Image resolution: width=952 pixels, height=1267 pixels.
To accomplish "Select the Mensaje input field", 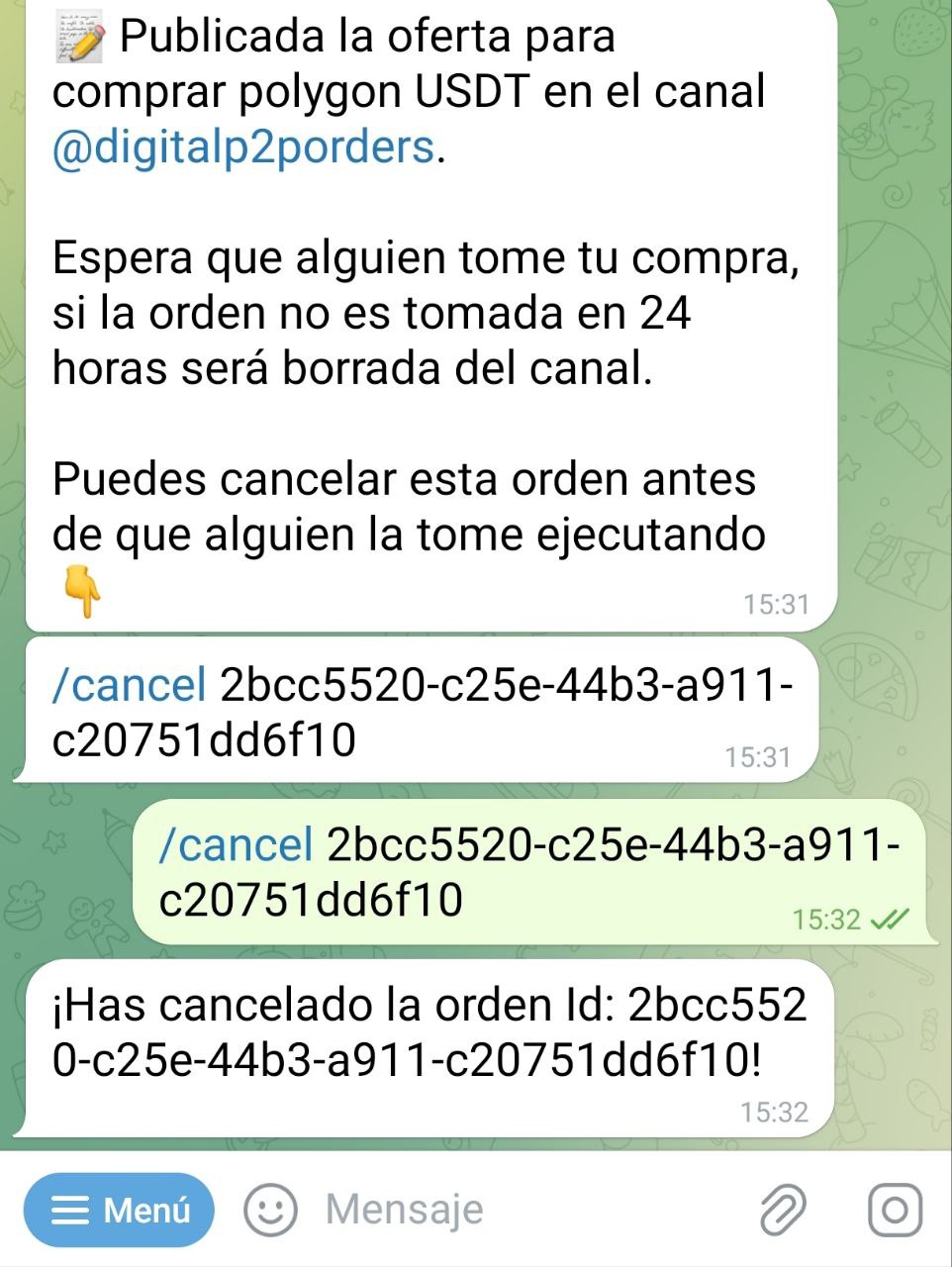I will (x=445, y=1209).
